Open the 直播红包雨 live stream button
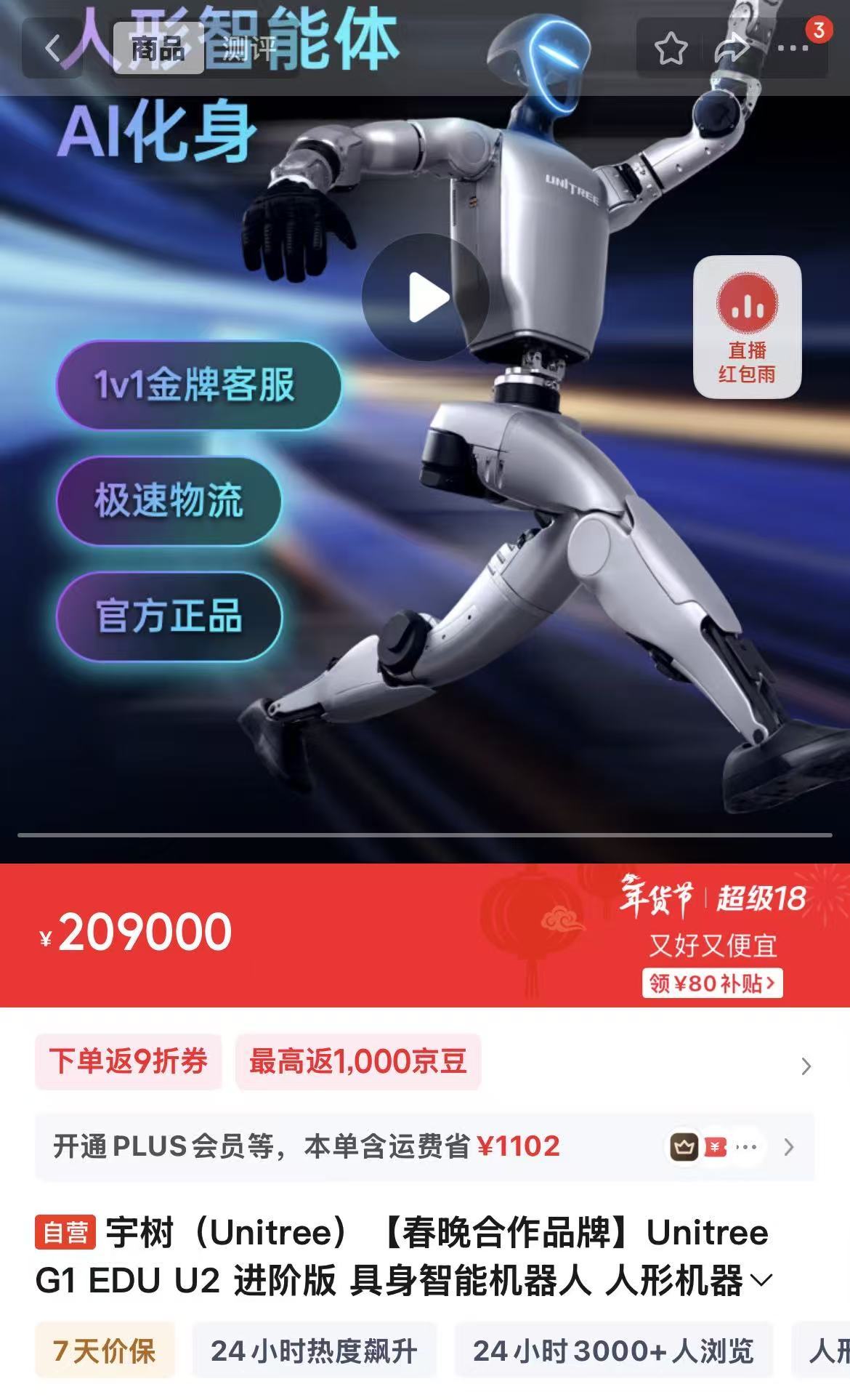The image size is (850, 1400). (747, 327)
